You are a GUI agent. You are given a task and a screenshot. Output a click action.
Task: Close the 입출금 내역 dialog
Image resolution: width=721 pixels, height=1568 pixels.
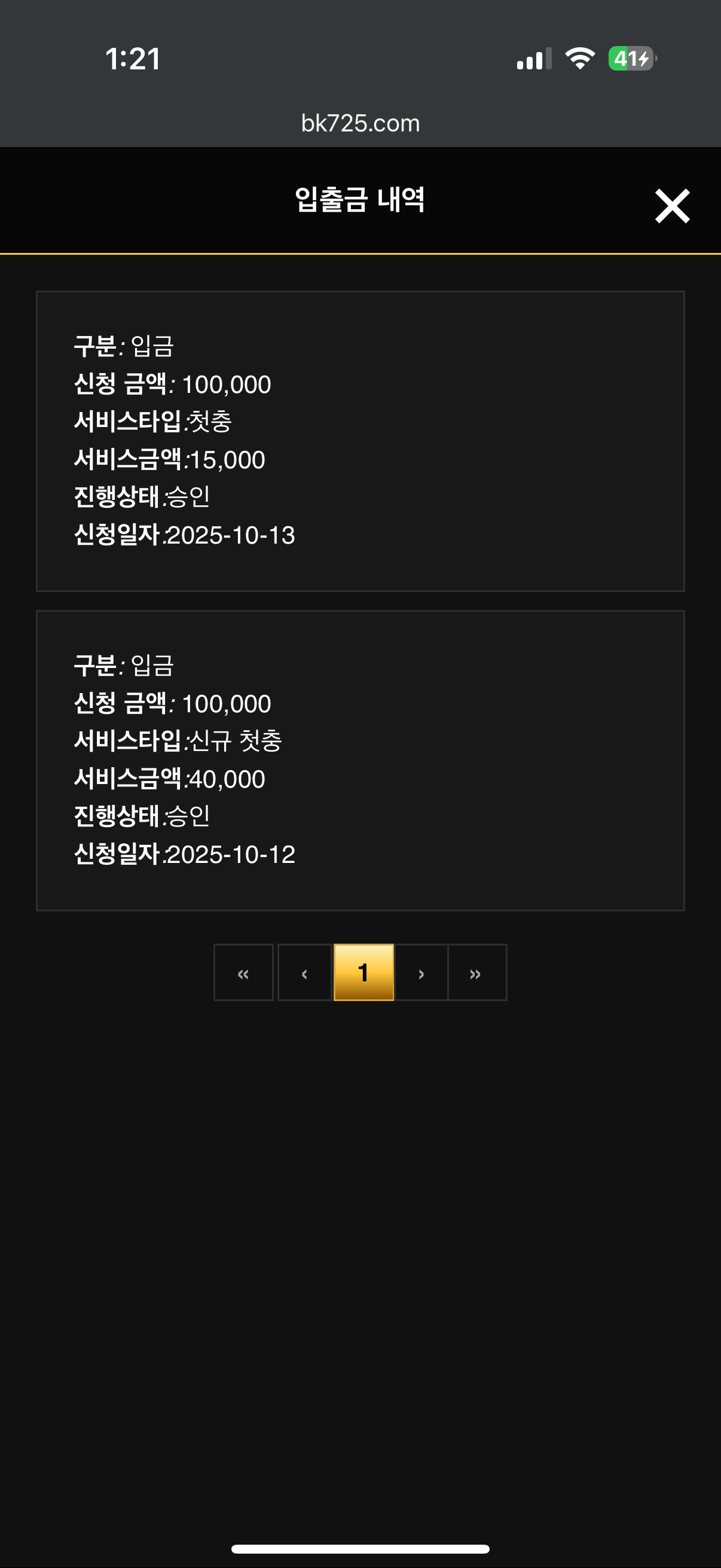point(672,206)
